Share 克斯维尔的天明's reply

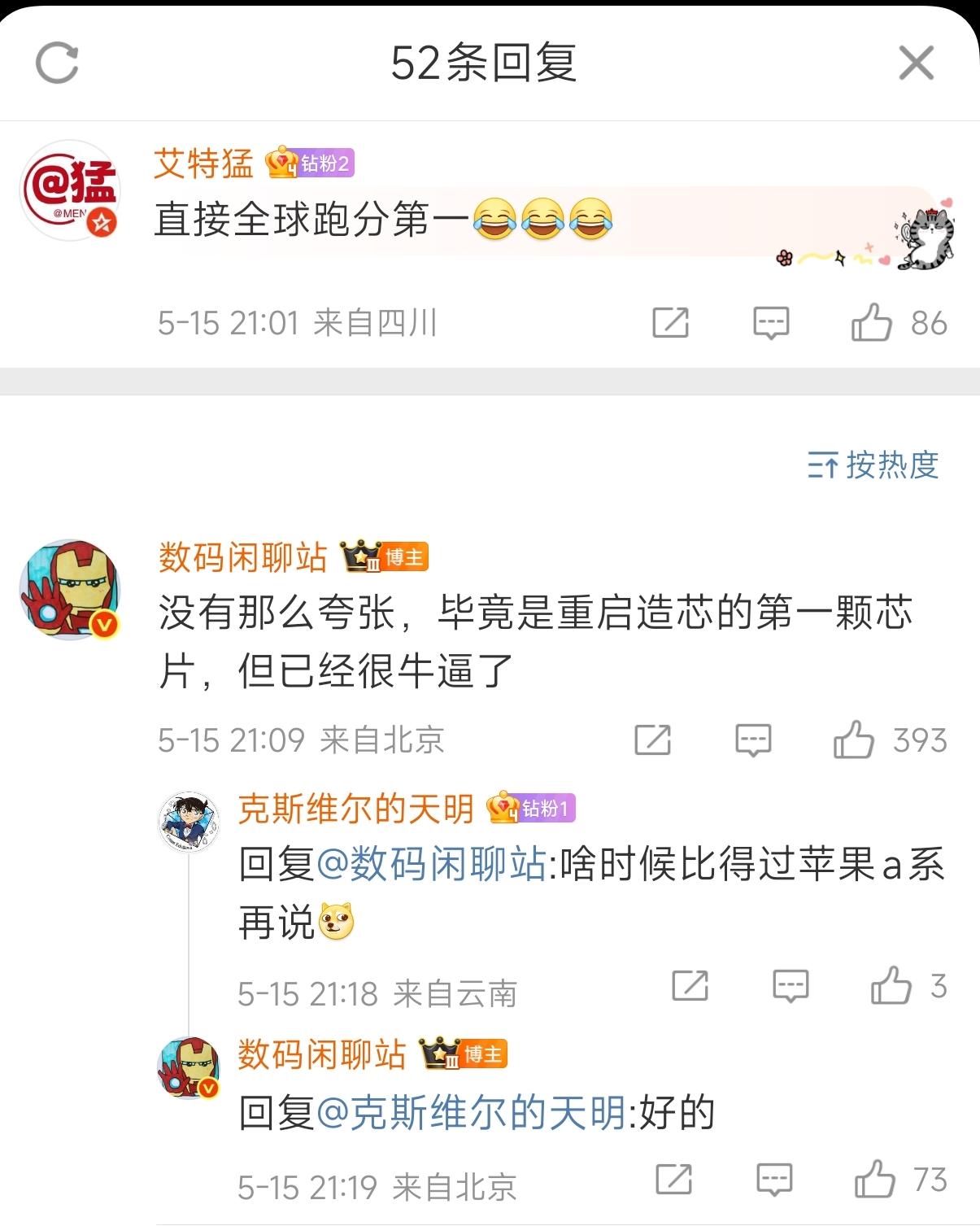tap(690, 986)
